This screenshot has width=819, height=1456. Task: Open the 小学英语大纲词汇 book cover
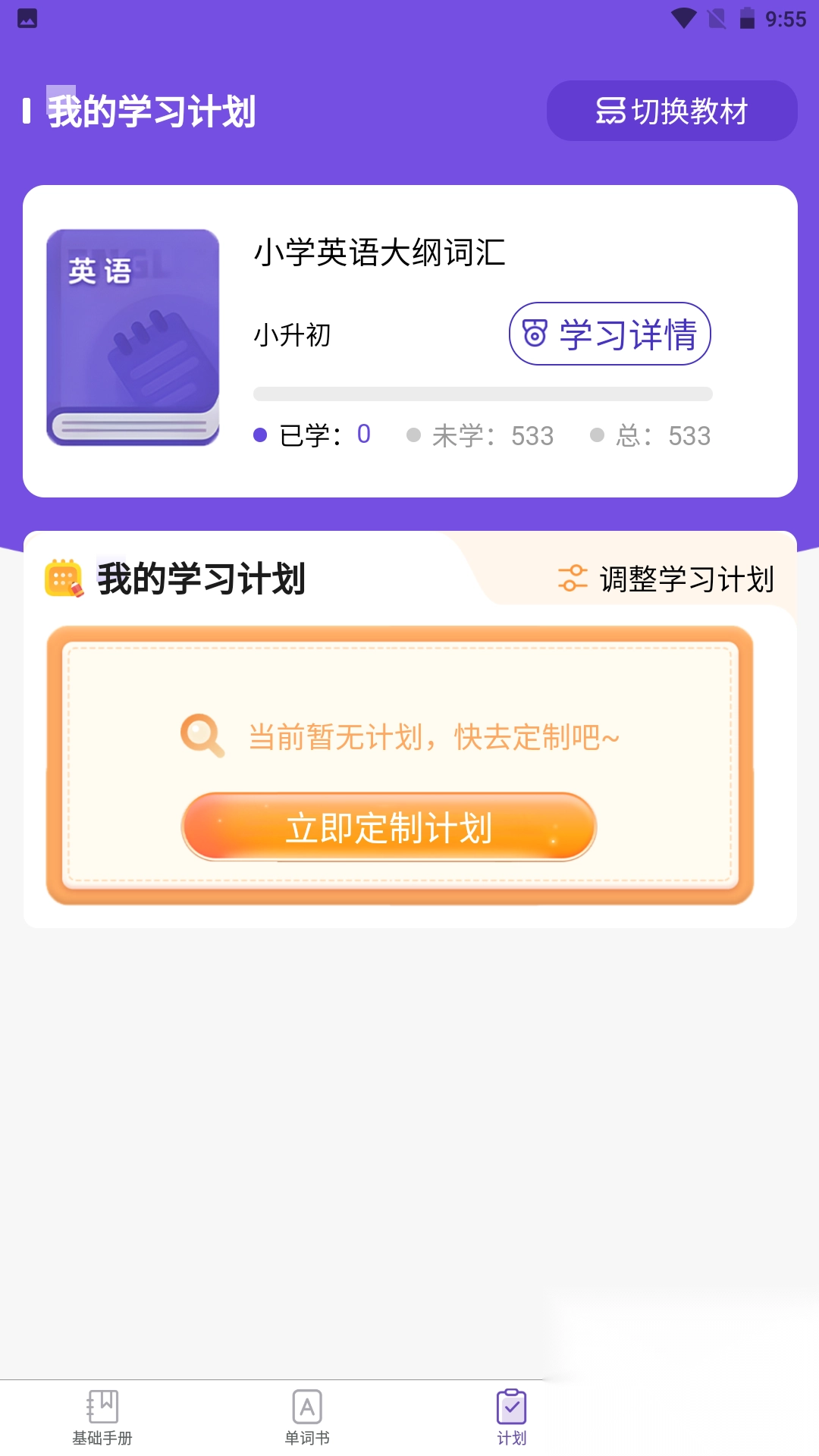(133, 337)
